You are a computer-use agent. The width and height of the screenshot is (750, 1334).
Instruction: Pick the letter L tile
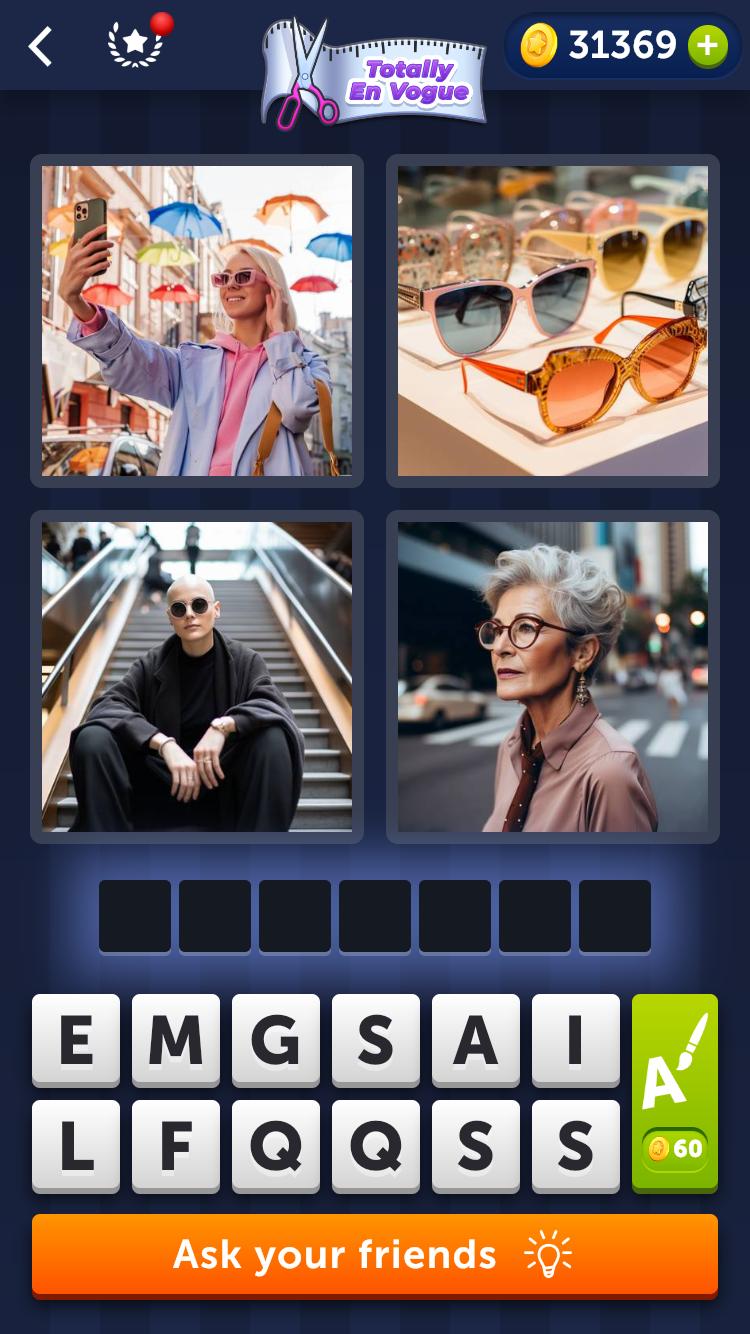pyautogui.click(x=76, y=1146)
